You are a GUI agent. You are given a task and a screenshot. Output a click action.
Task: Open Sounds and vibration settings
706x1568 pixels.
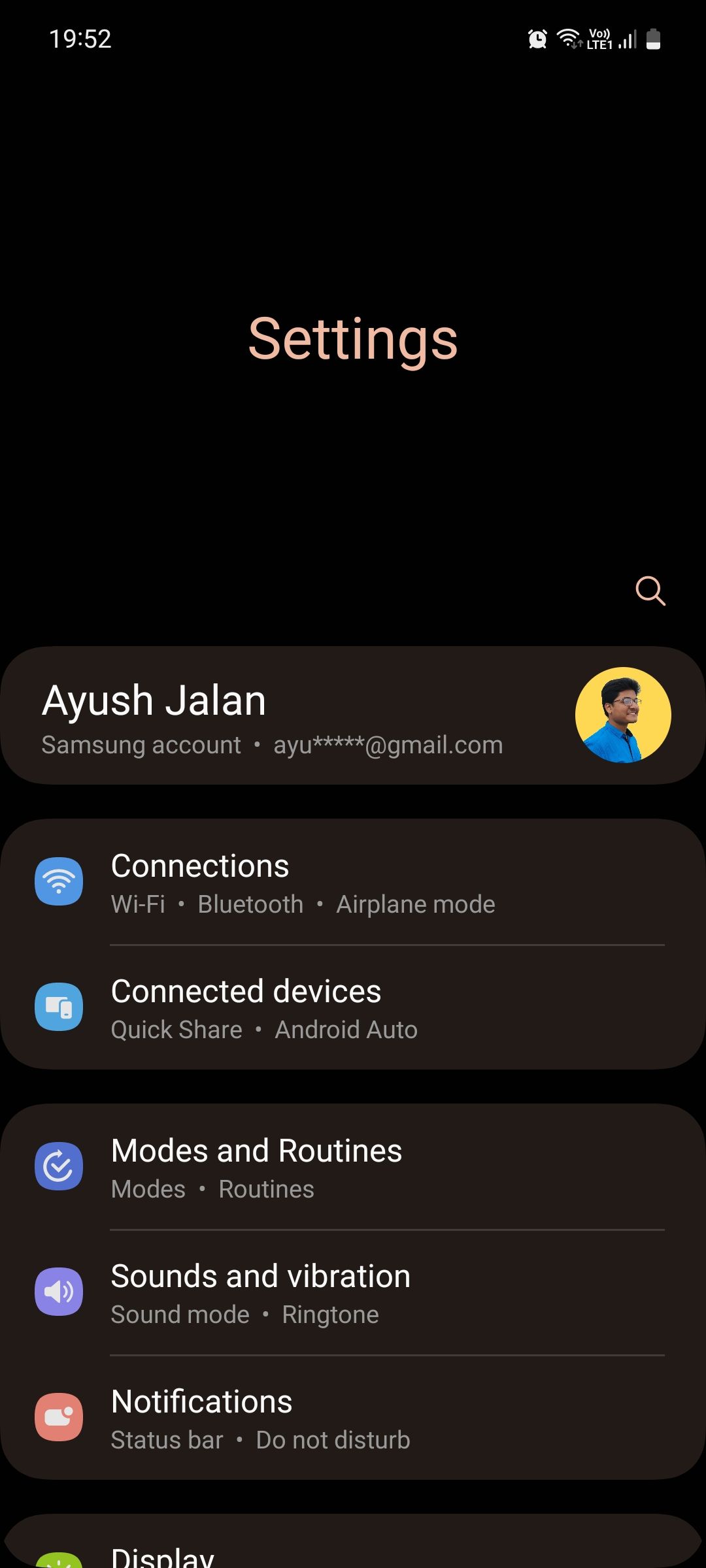click(x=353, y=1292)
